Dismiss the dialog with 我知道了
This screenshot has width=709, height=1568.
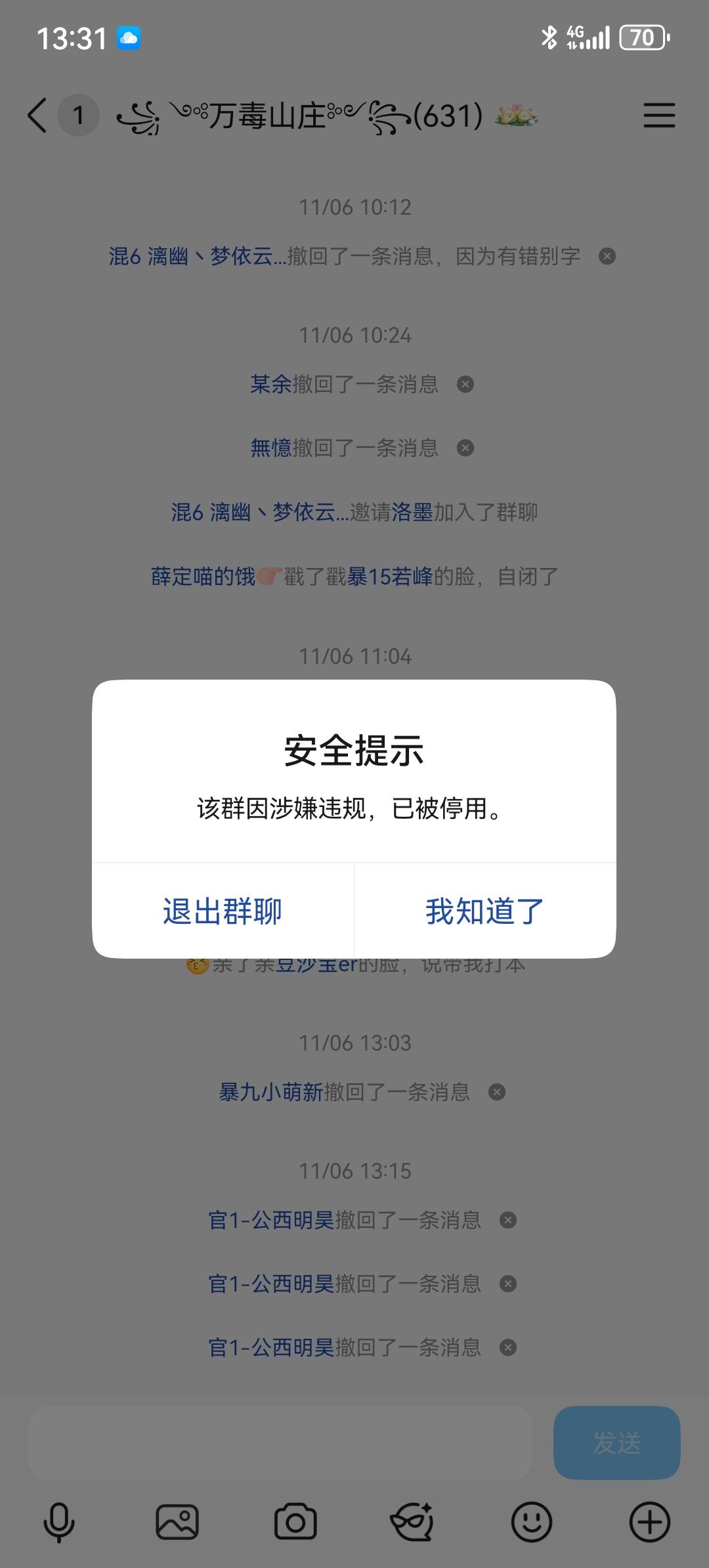tap(484, 911)
